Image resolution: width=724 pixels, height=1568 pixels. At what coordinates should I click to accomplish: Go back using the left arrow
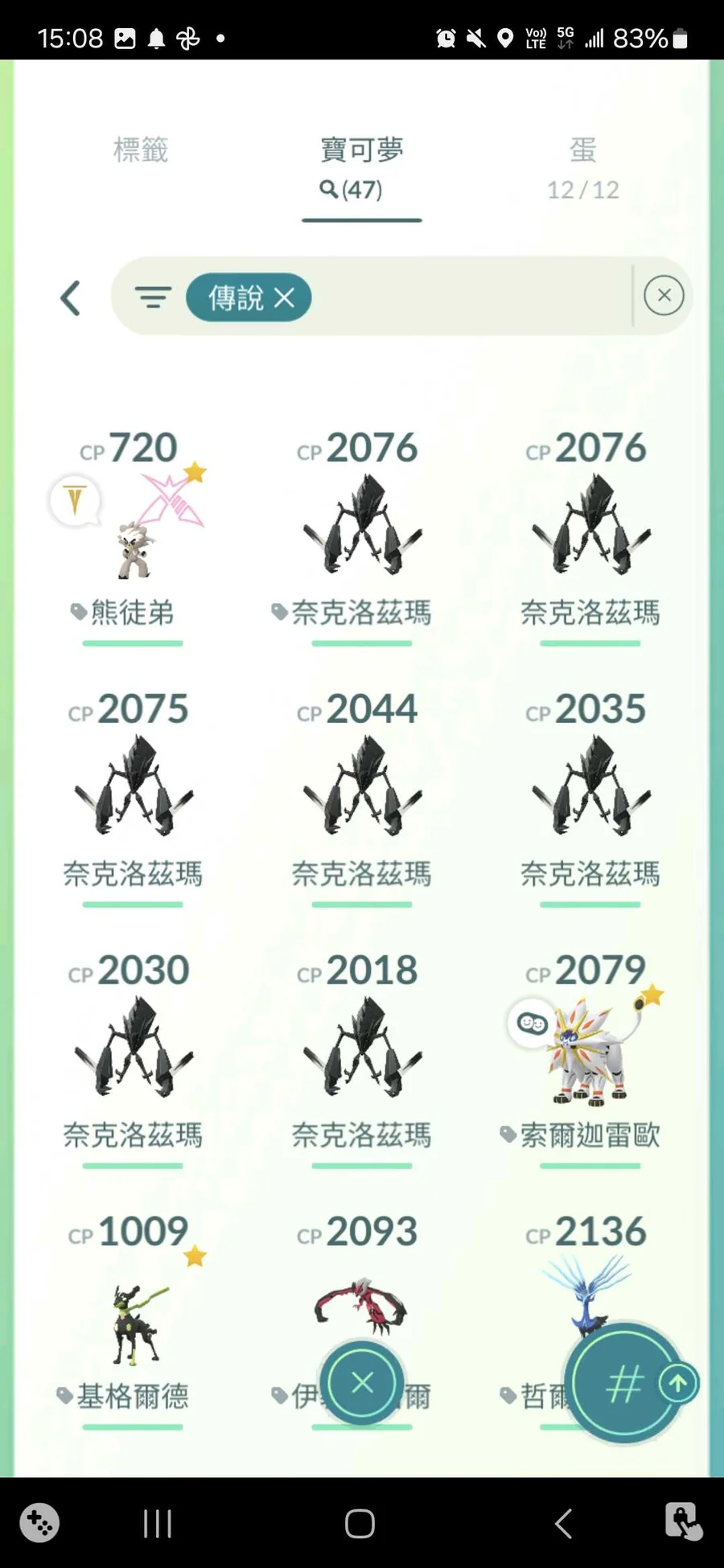click(71, 298)
